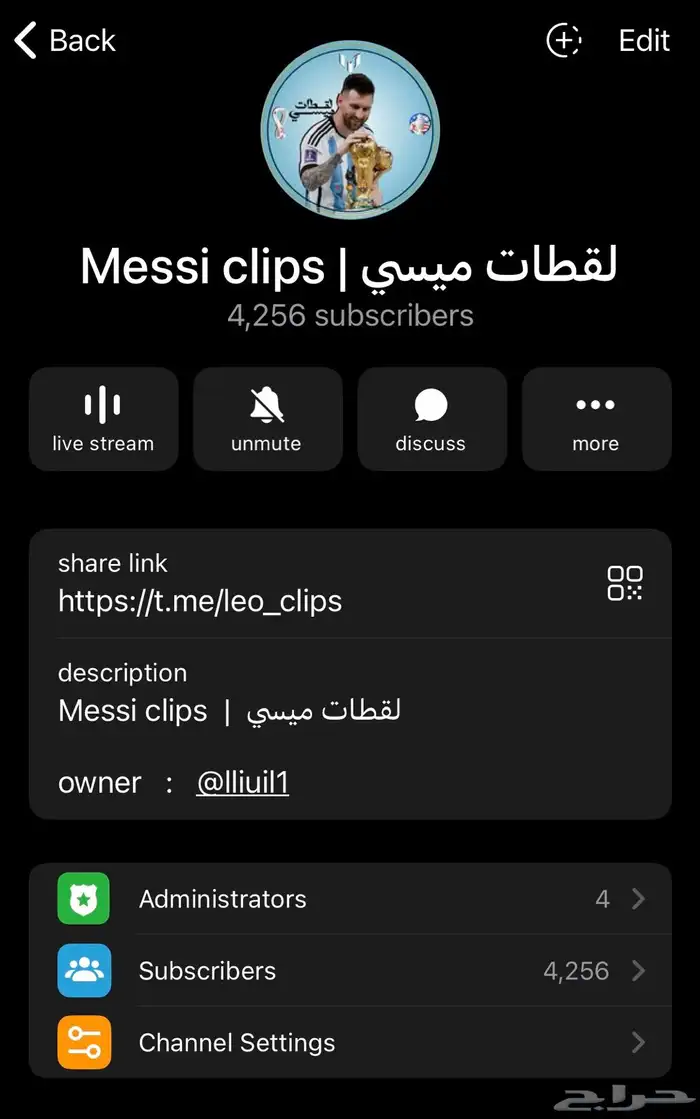Unmute channel notifications

(x=267, y=419)
